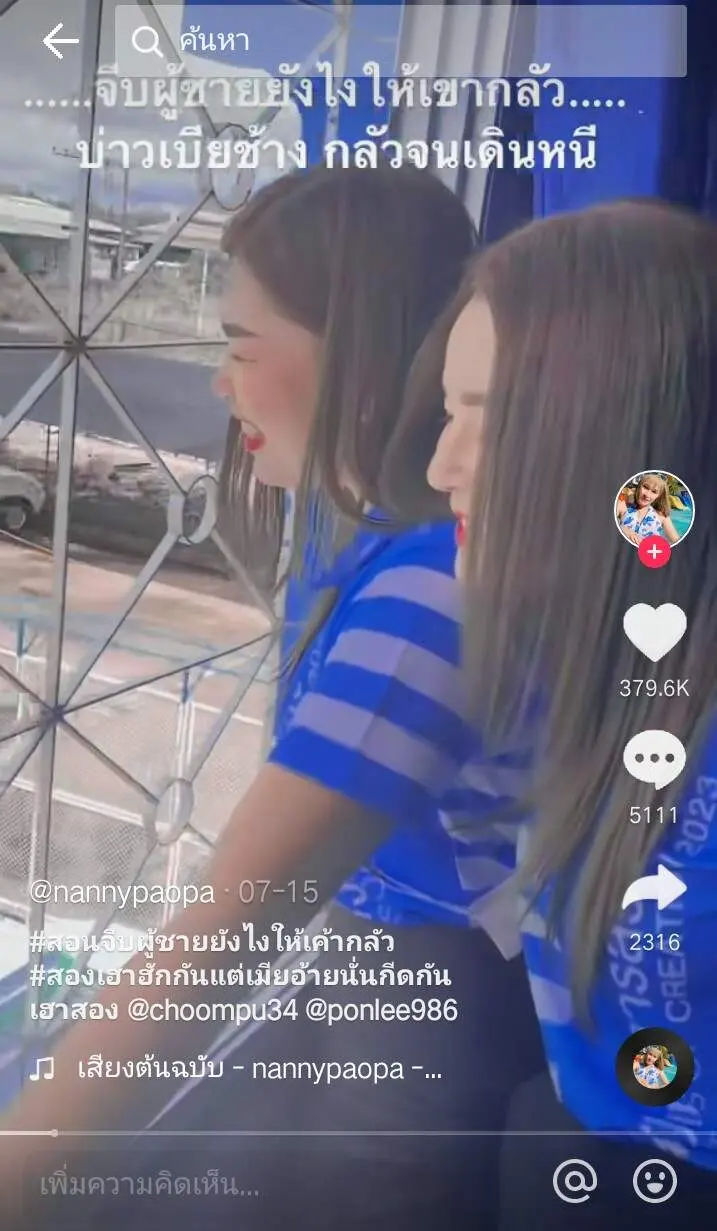
Task: Open the ค้นหา search field
Action: point(400,41)
